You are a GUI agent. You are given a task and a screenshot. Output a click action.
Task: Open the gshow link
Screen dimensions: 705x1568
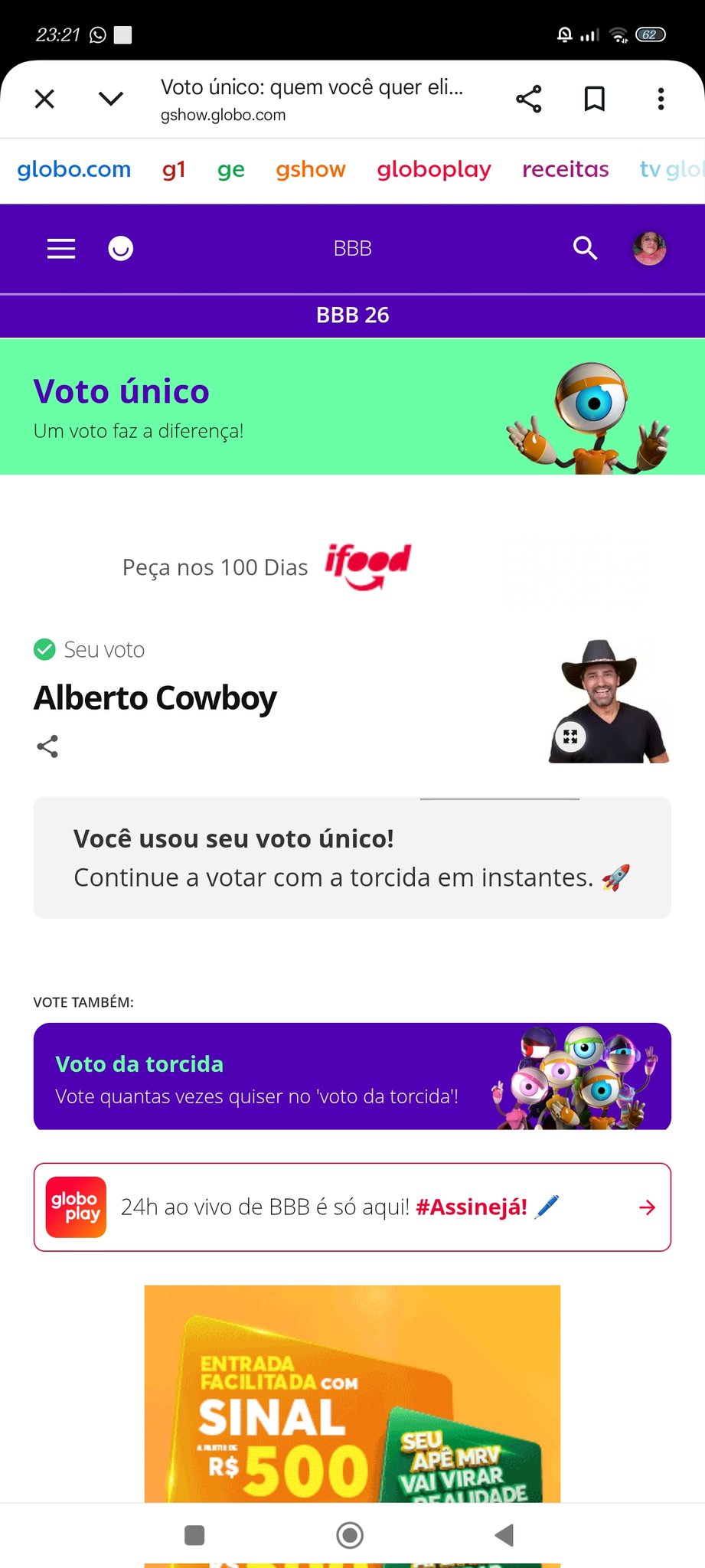tap(311, 169)
